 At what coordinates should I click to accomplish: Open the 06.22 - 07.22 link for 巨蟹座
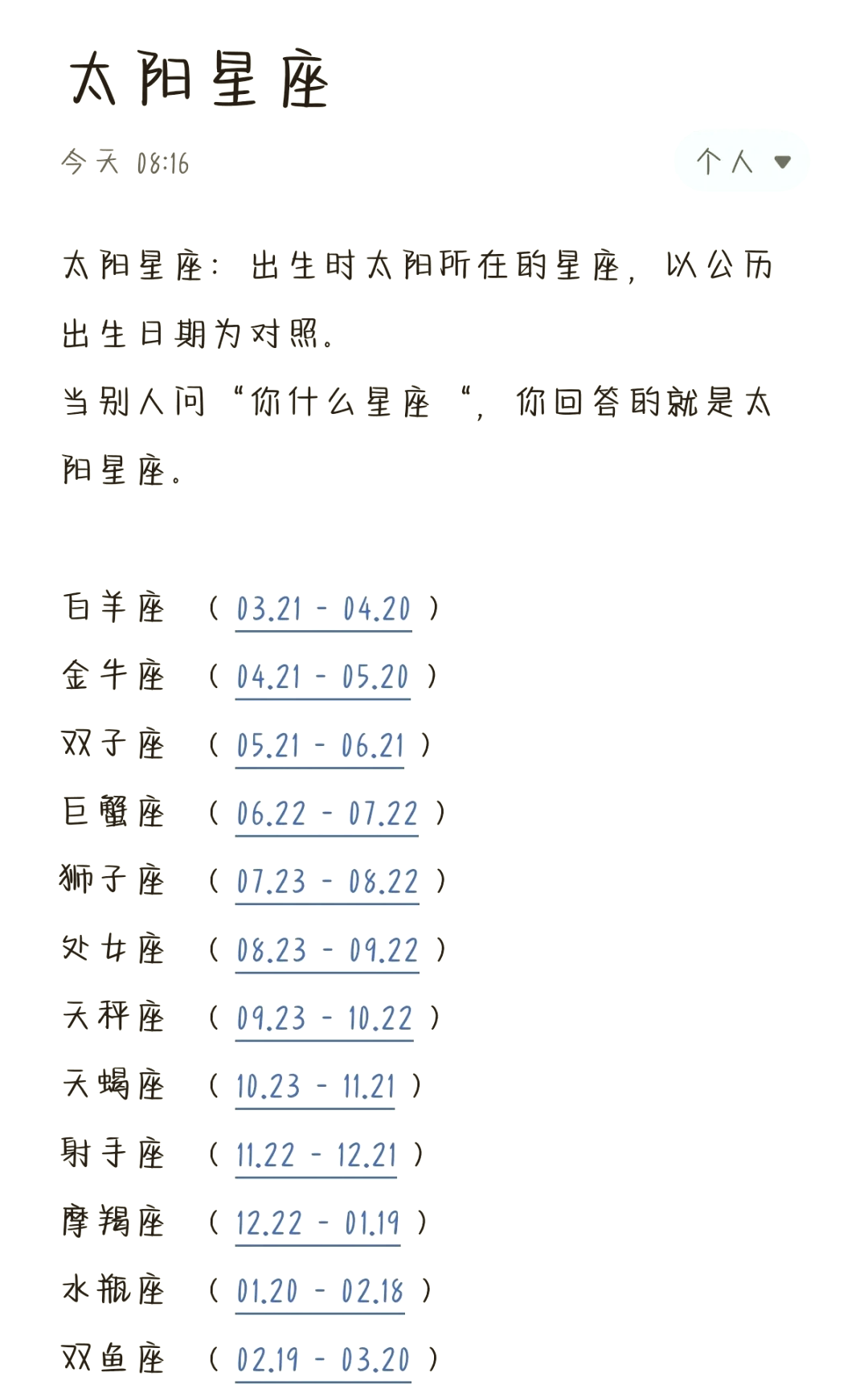326,814
